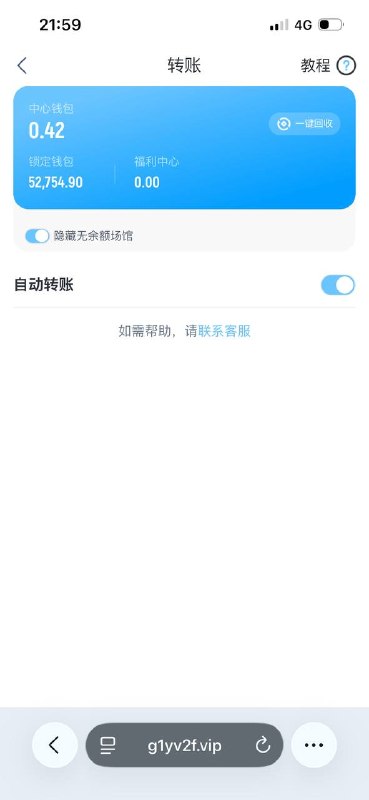Disable the 自动转账 switch
The image size is (369, 800).
point(337,285)
